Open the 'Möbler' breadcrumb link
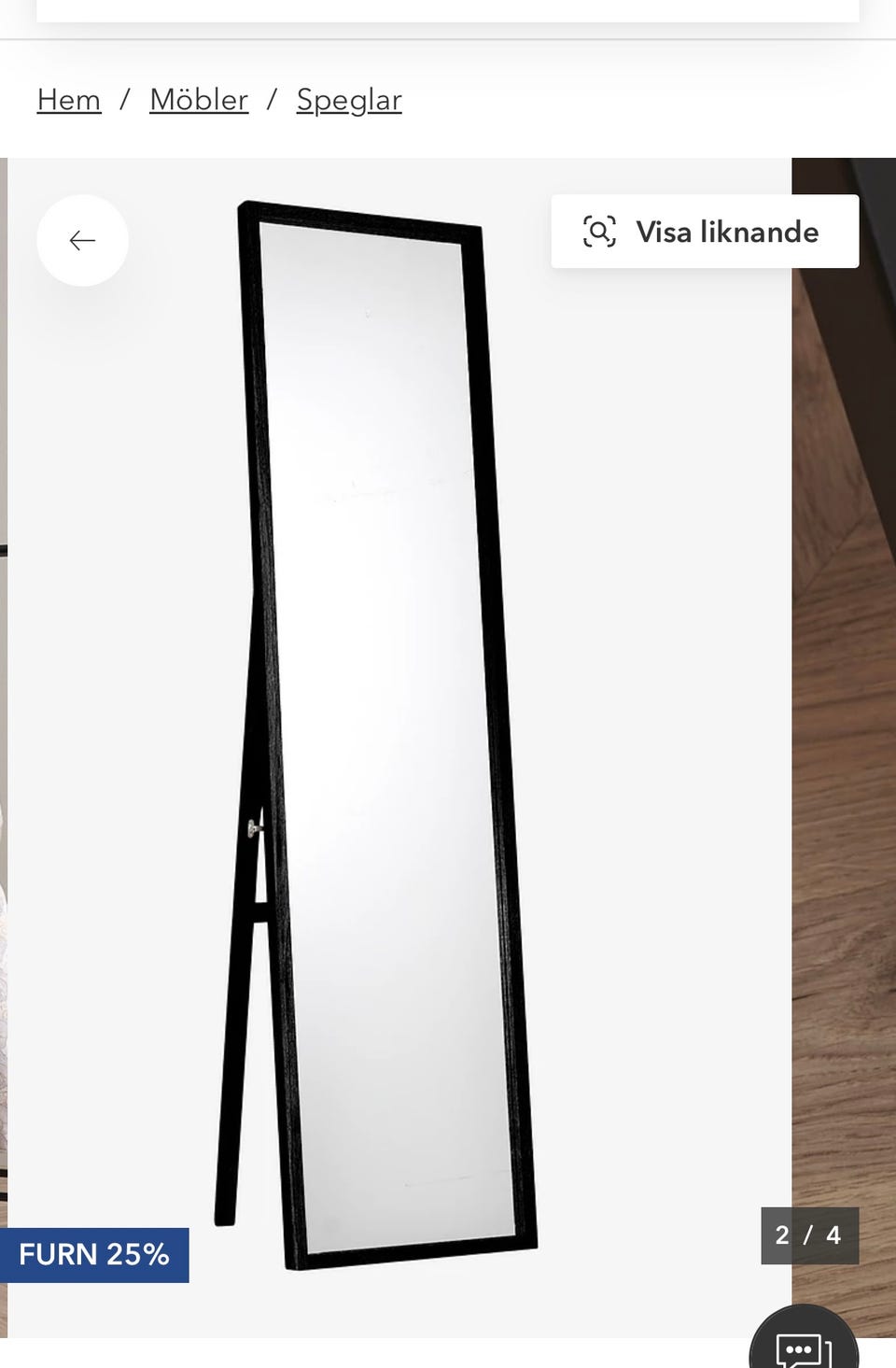The image size is (896, 1368). pos(198,99)
